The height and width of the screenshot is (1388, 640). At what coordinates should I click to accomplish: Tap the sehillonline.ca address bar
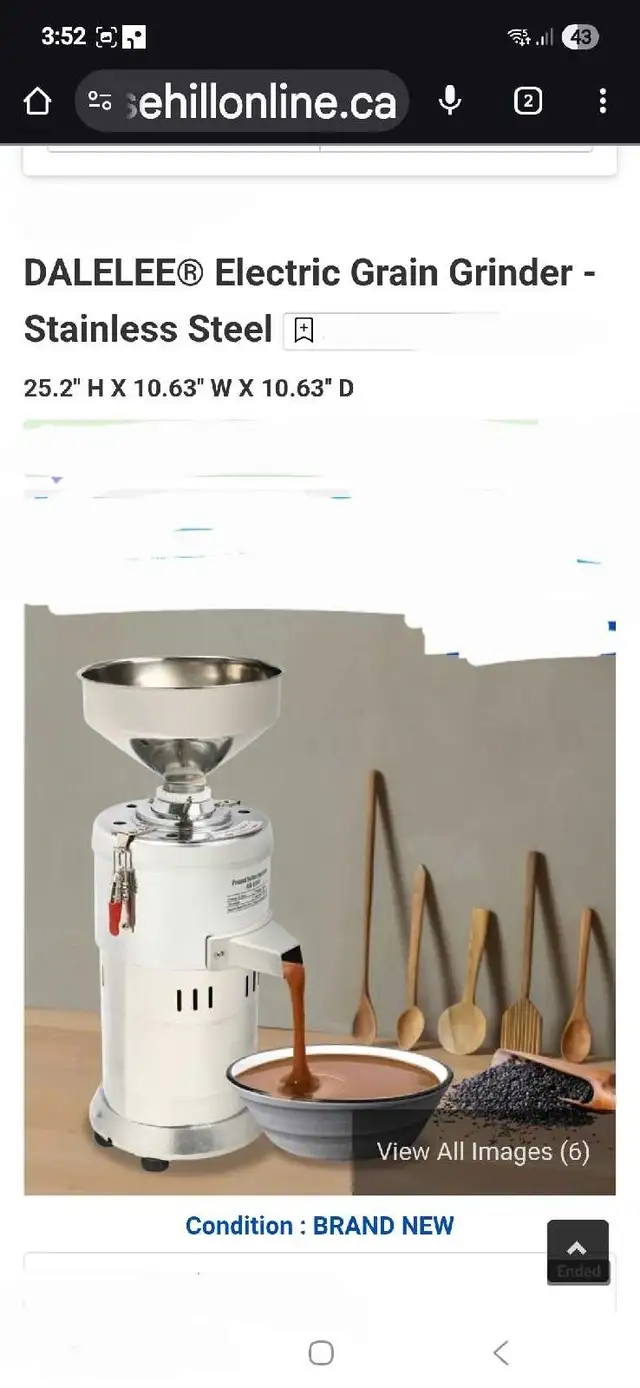click(x=265, y=101)
